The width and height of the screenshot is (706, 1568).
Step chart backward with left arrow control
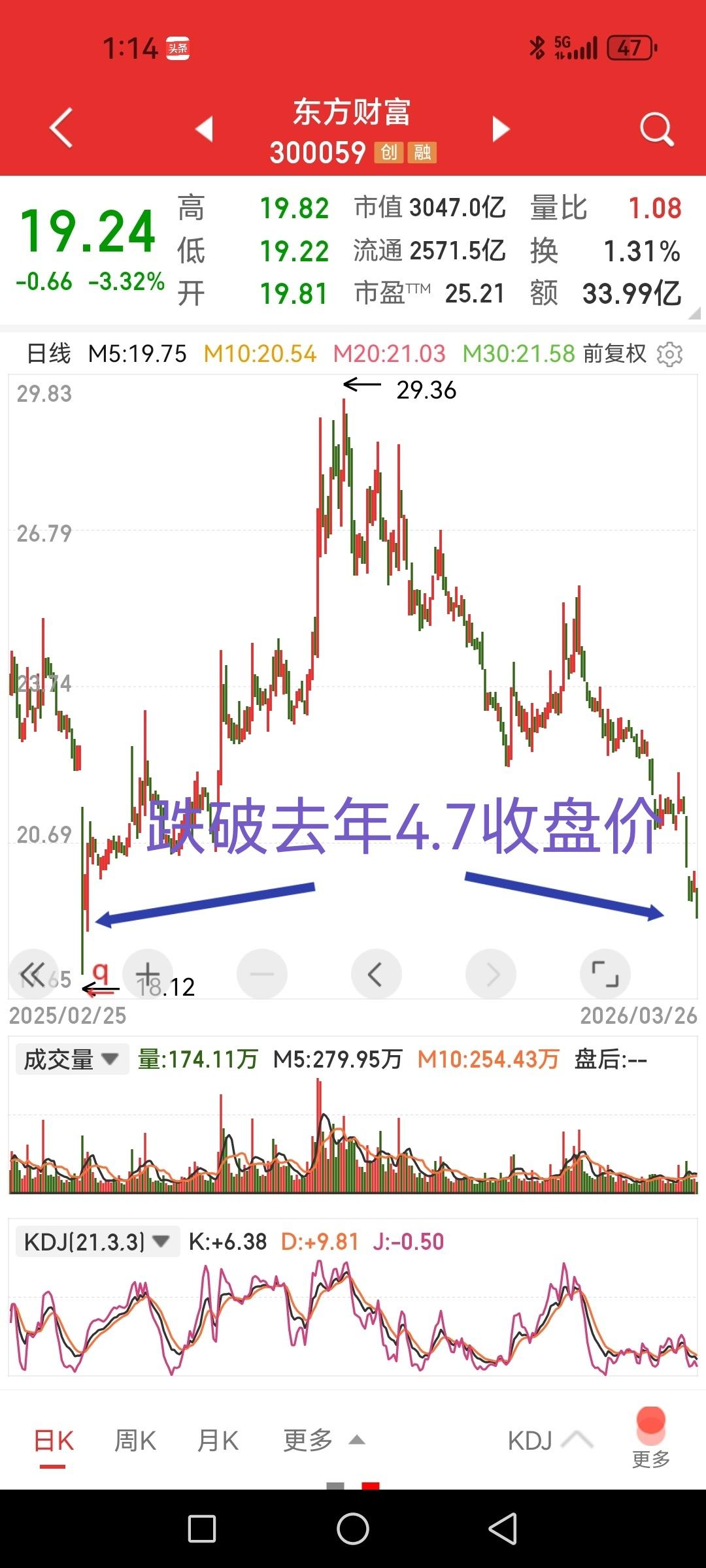click(376, 973)
